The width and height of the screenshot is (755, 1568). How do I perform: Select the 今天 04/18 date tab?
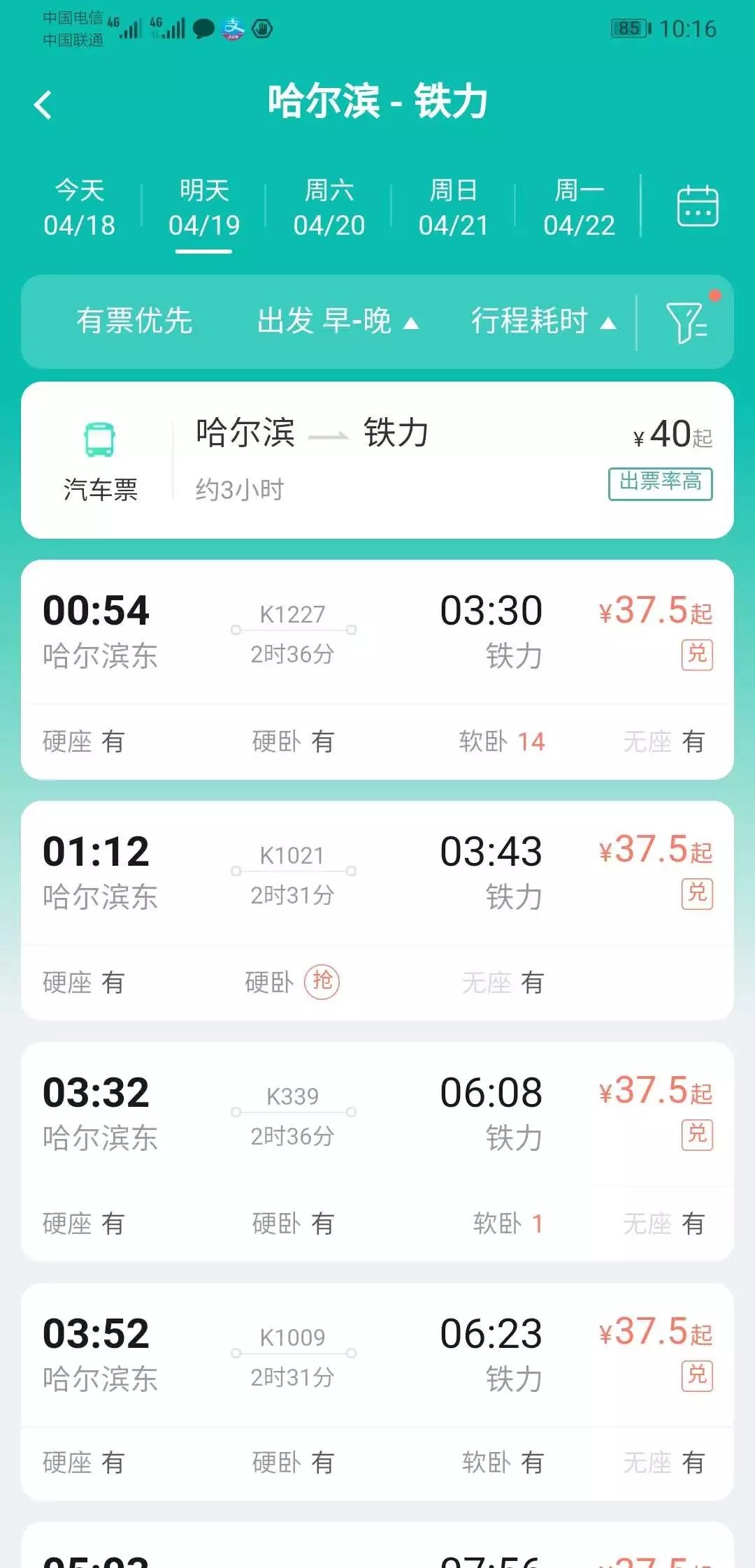pos(79,208)
